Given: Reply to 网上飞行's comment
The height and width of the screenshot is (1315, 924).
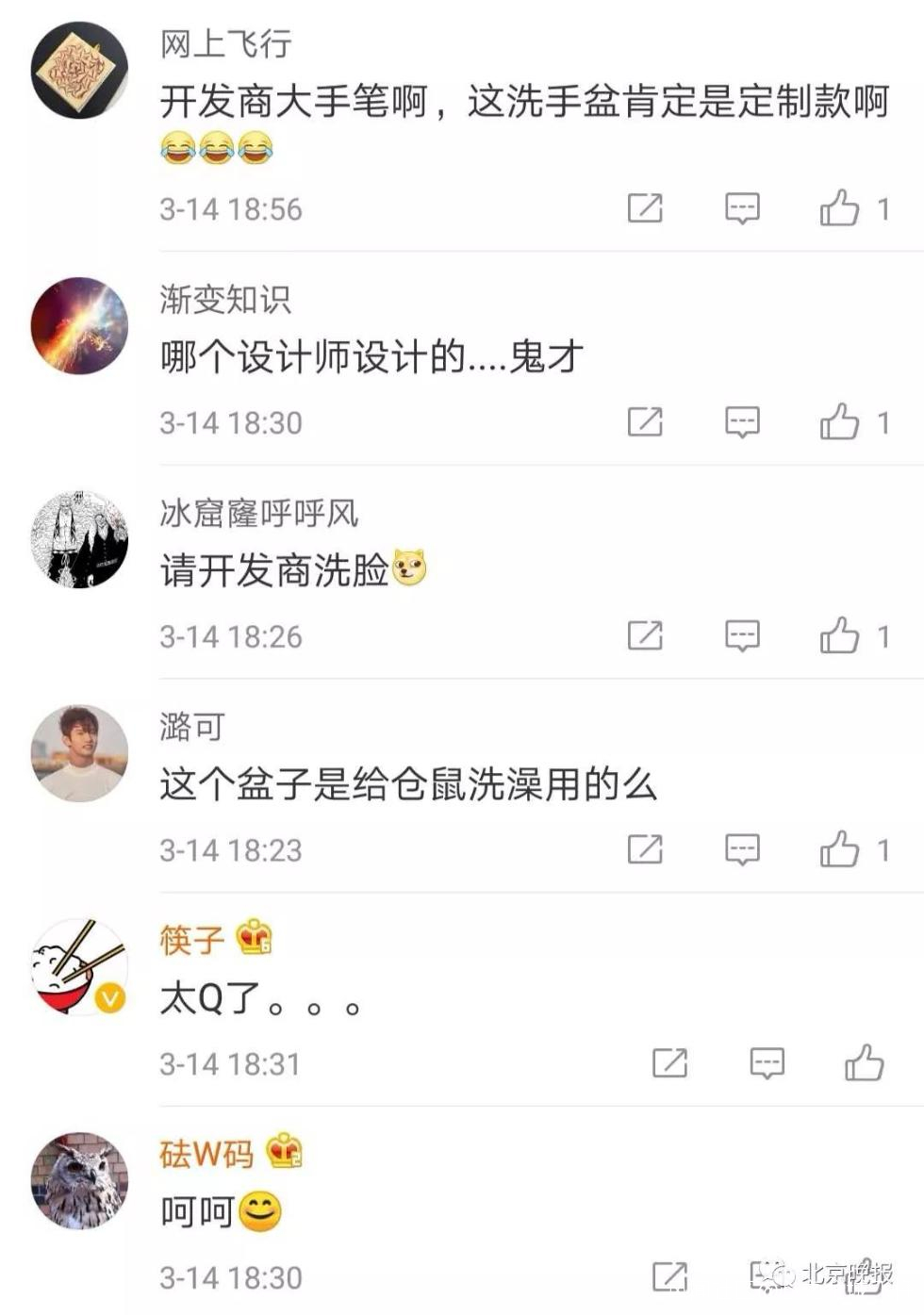Looking at the screenshot, I should (742, 208).
